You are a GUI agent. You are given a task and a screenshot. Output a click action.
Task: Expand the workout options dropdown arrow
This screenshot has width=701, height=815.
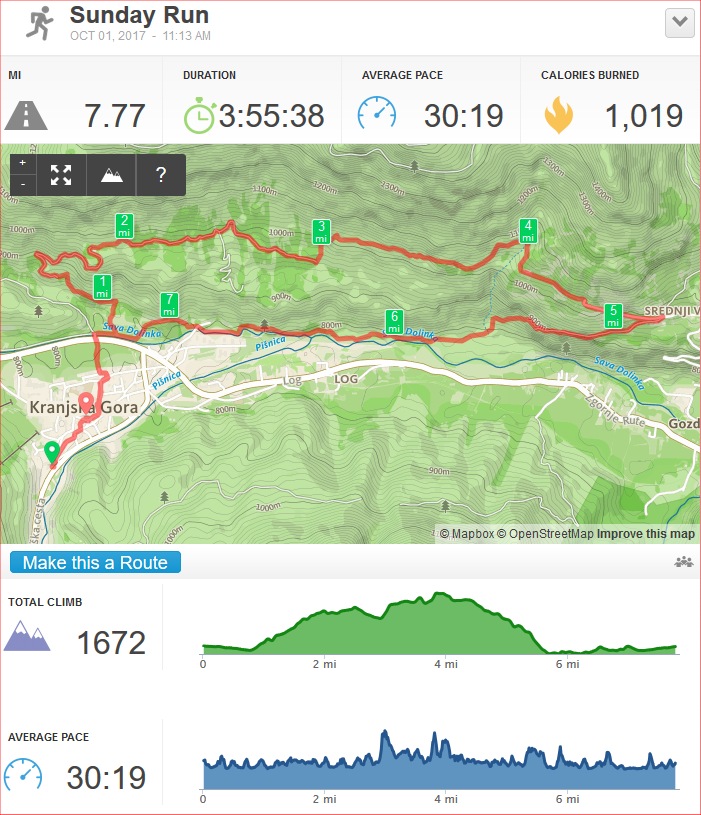[x=680, y=23]
